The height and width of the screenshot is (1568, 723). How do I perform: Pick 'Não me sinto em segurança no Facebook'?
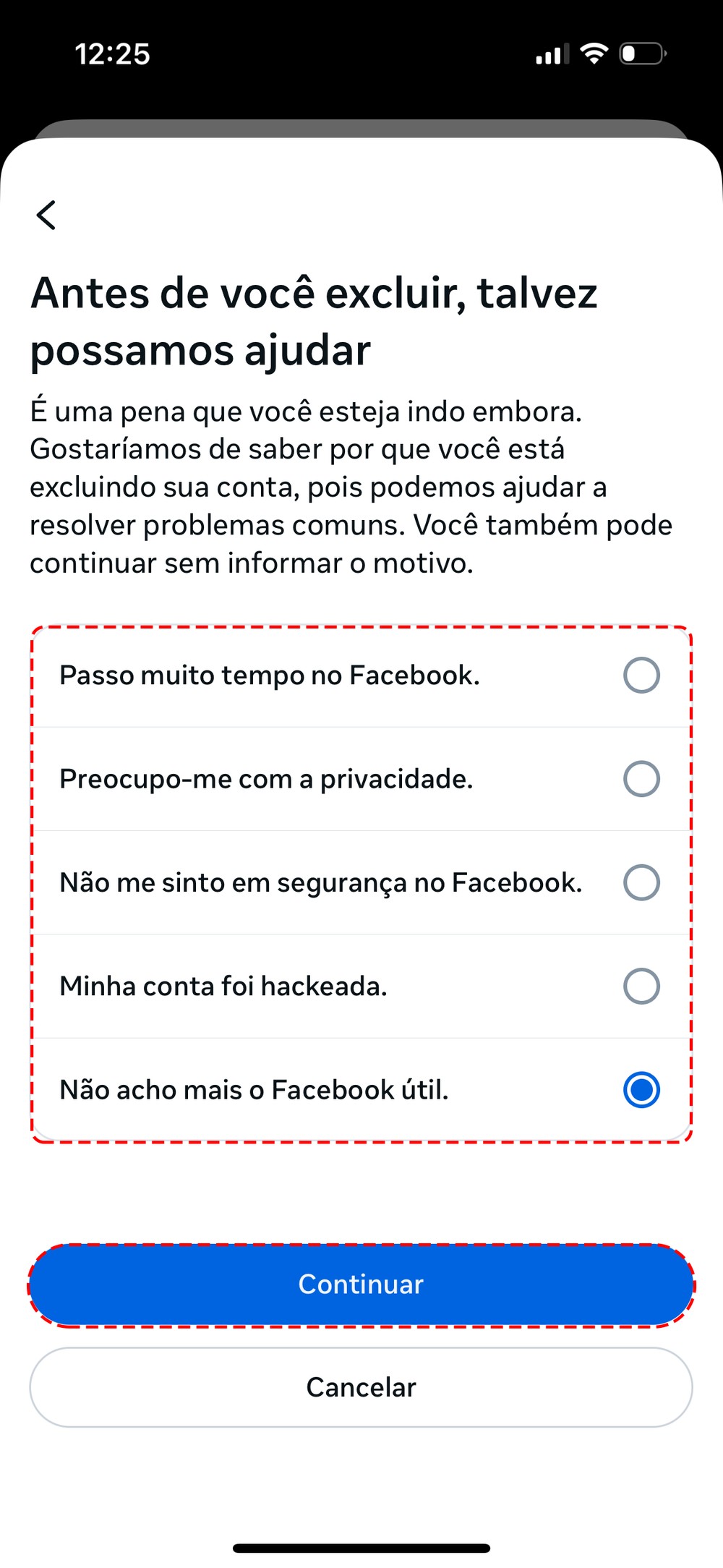tap(641, 882)
